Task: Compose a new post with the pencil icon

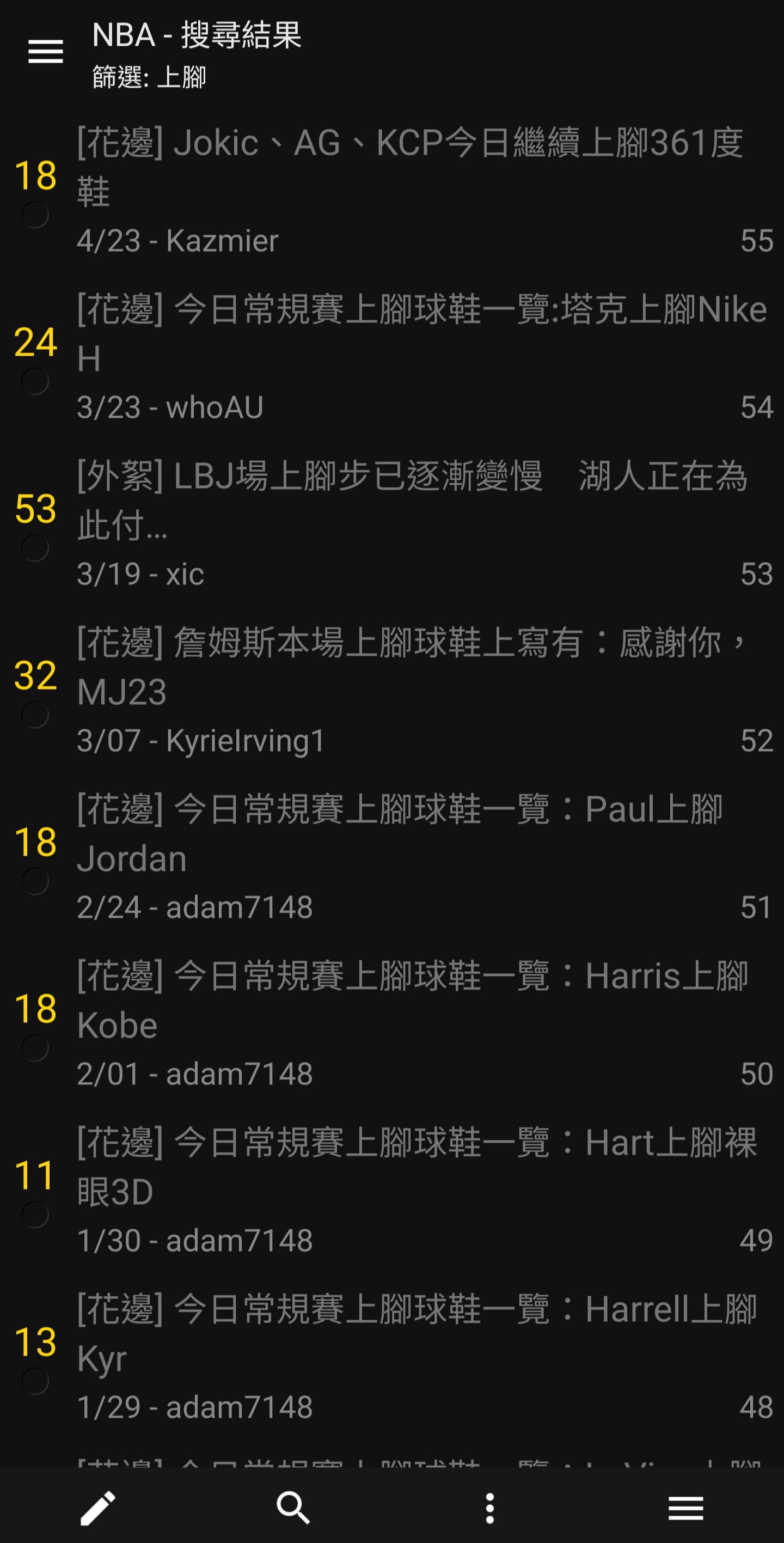Action: point(98,1507)
